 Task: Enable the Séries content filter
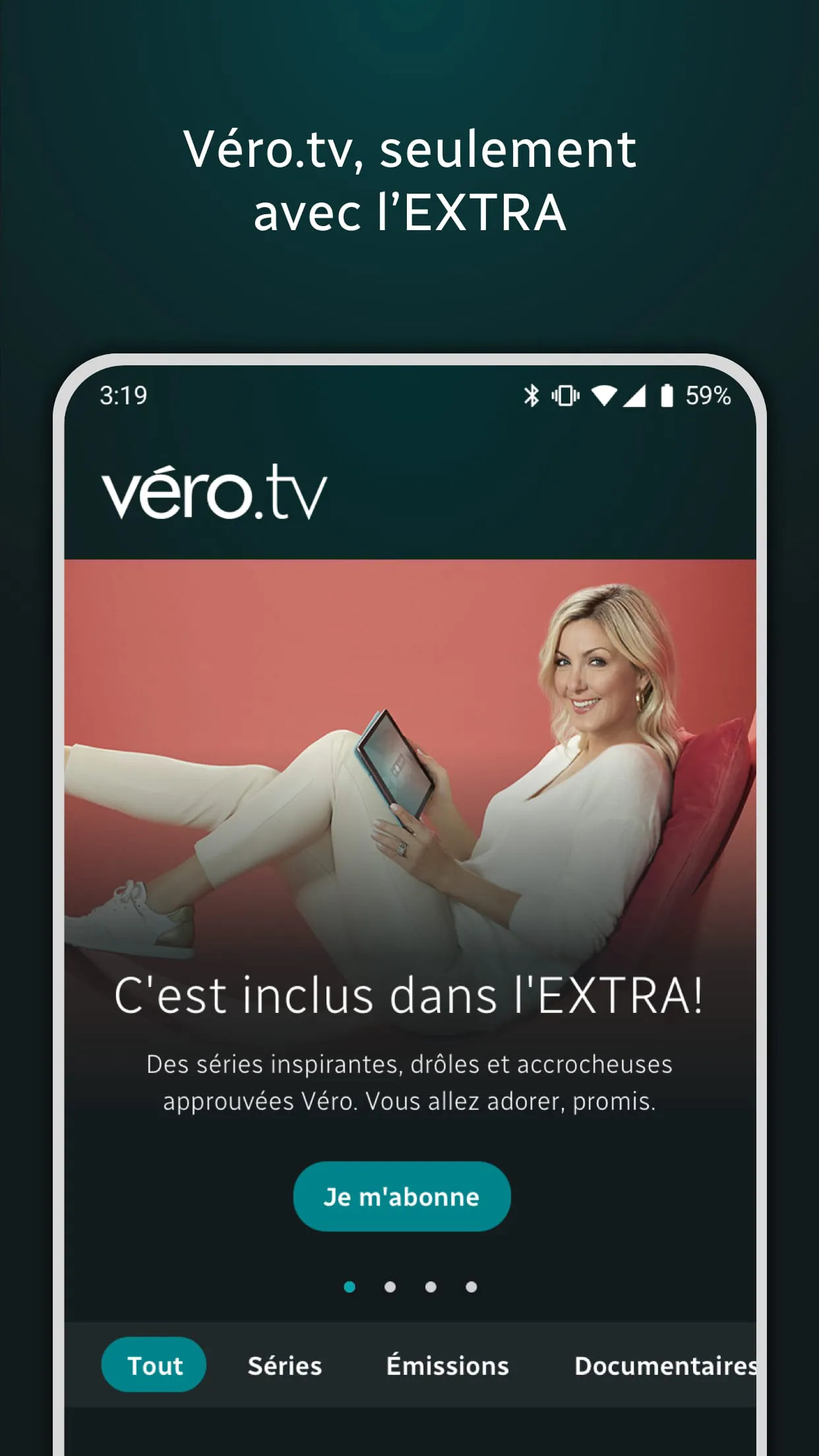(284, 1365)
